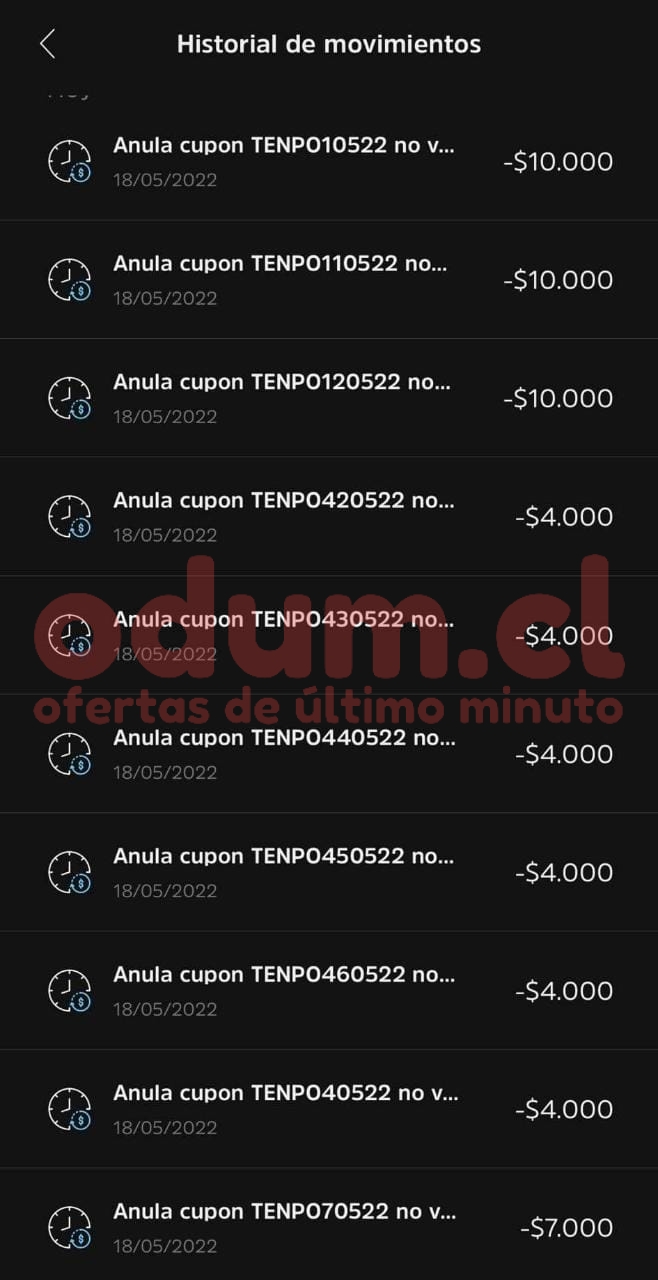Image resolution: width=658 pixels, height=1280 pixels.
Task: Go back using the top-left arrow
Action: click(47, 44)
